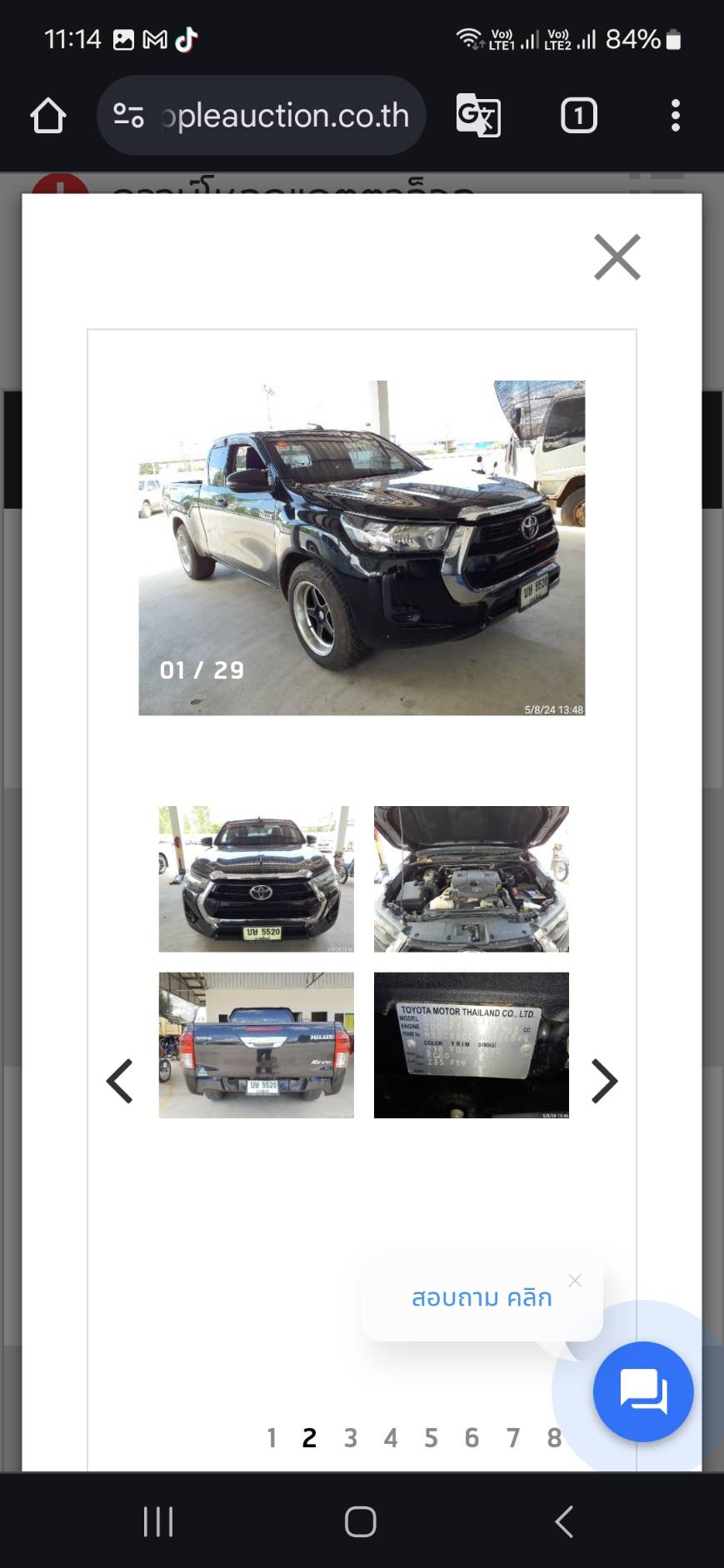View the Toyota ID plate thumbnail
724x1568 pixels.
click(471, 1045)
